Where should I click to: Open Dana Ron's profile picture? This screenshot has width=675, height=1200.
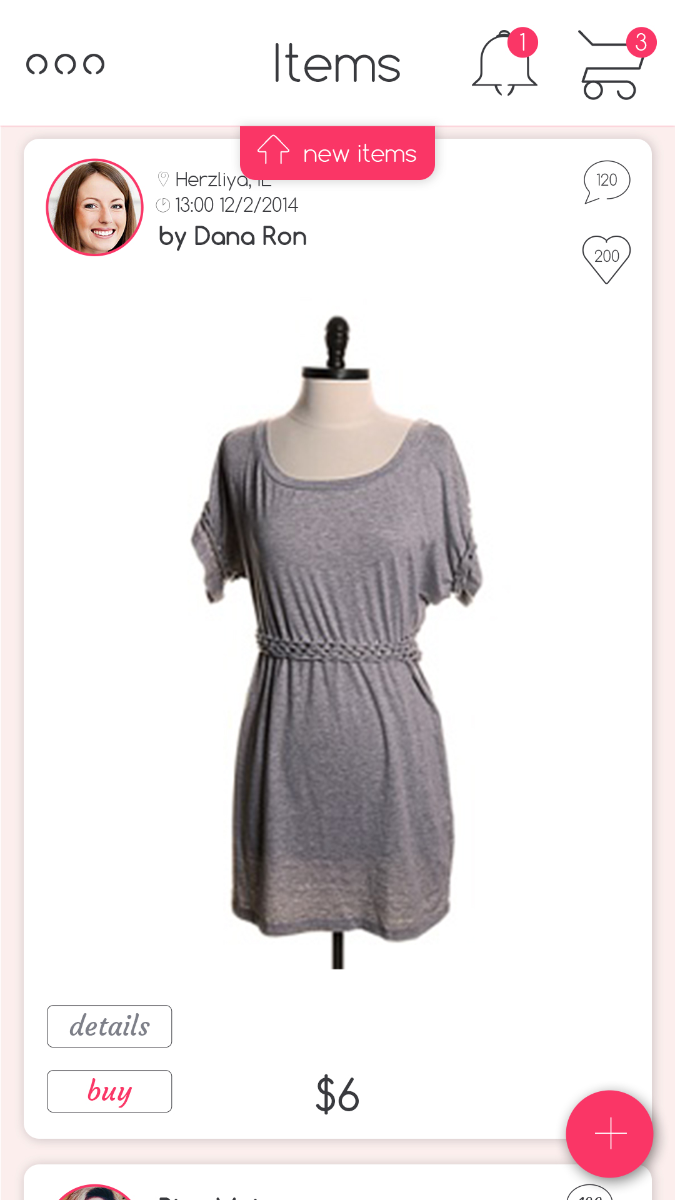[95, 208]
